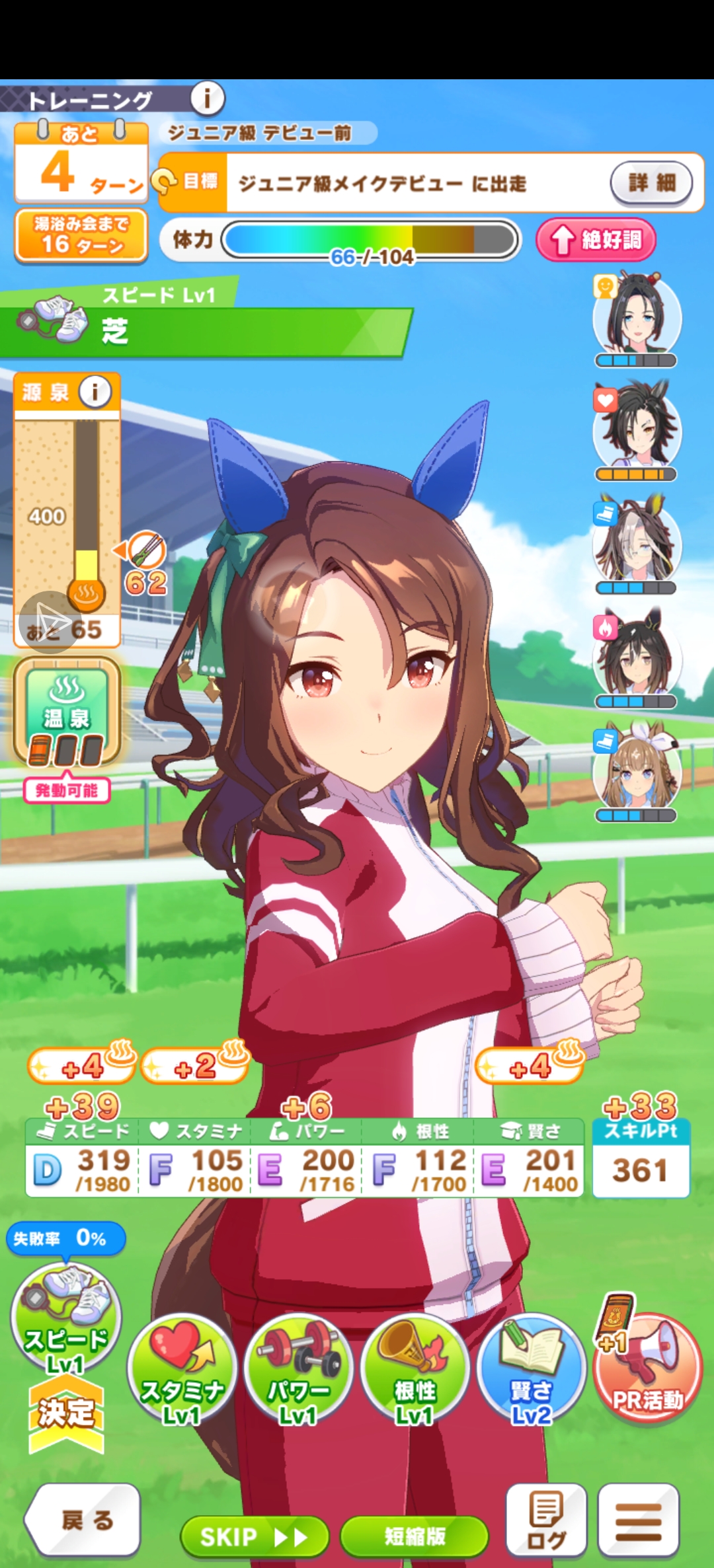Tap the SKIP button

(254, 1536)
